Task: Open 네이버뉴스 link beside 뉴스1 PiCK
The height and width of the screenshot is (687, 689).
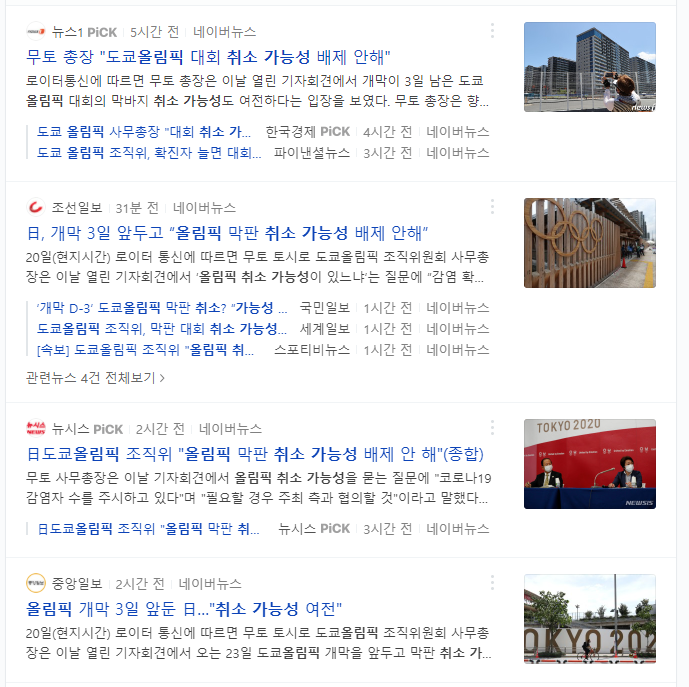Action: 224,32
